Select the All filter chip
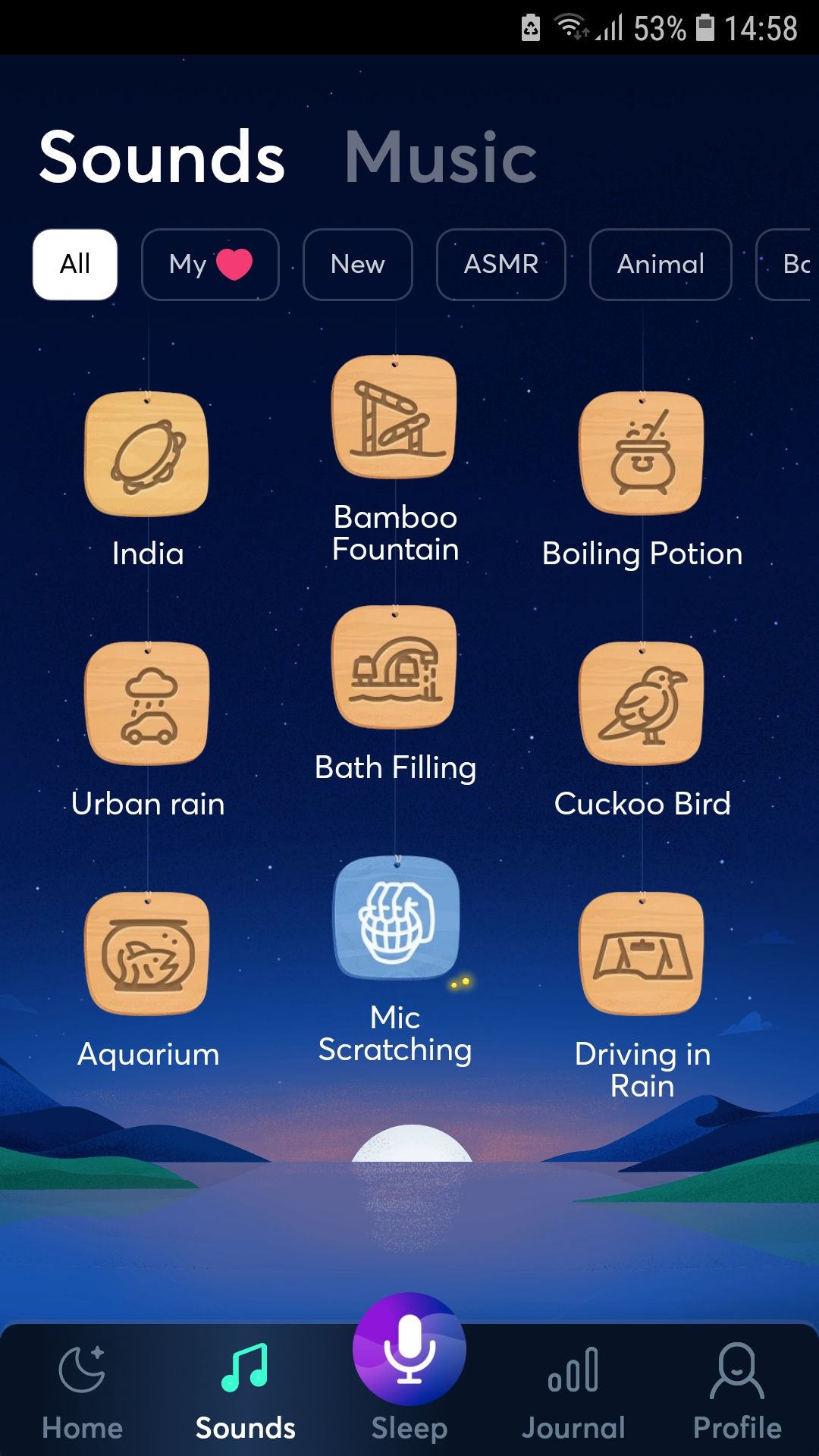 pyautogui.click(x=75, y=264)
